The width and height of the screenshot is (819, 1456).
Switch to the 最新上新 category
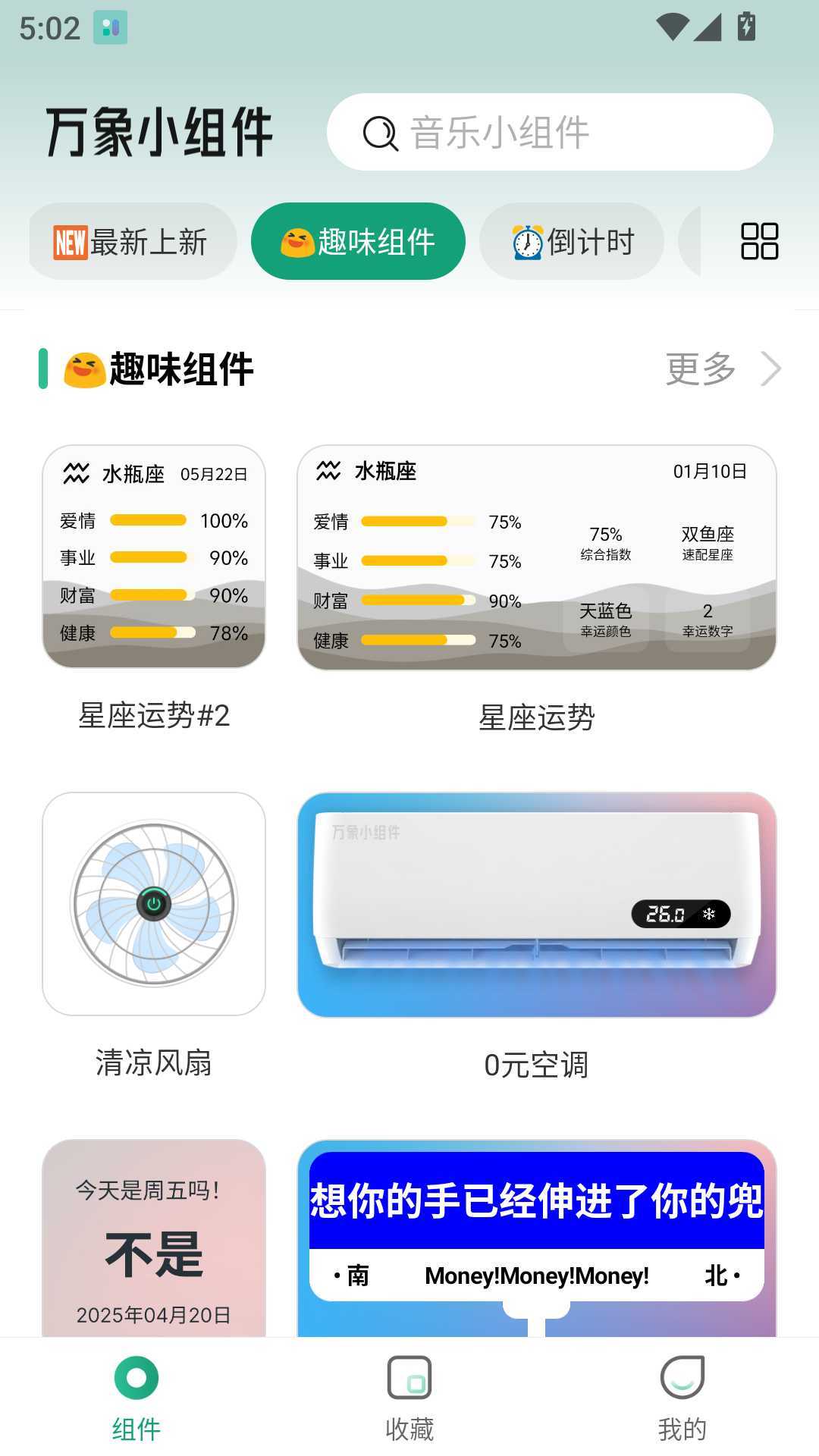click(133, 242)
